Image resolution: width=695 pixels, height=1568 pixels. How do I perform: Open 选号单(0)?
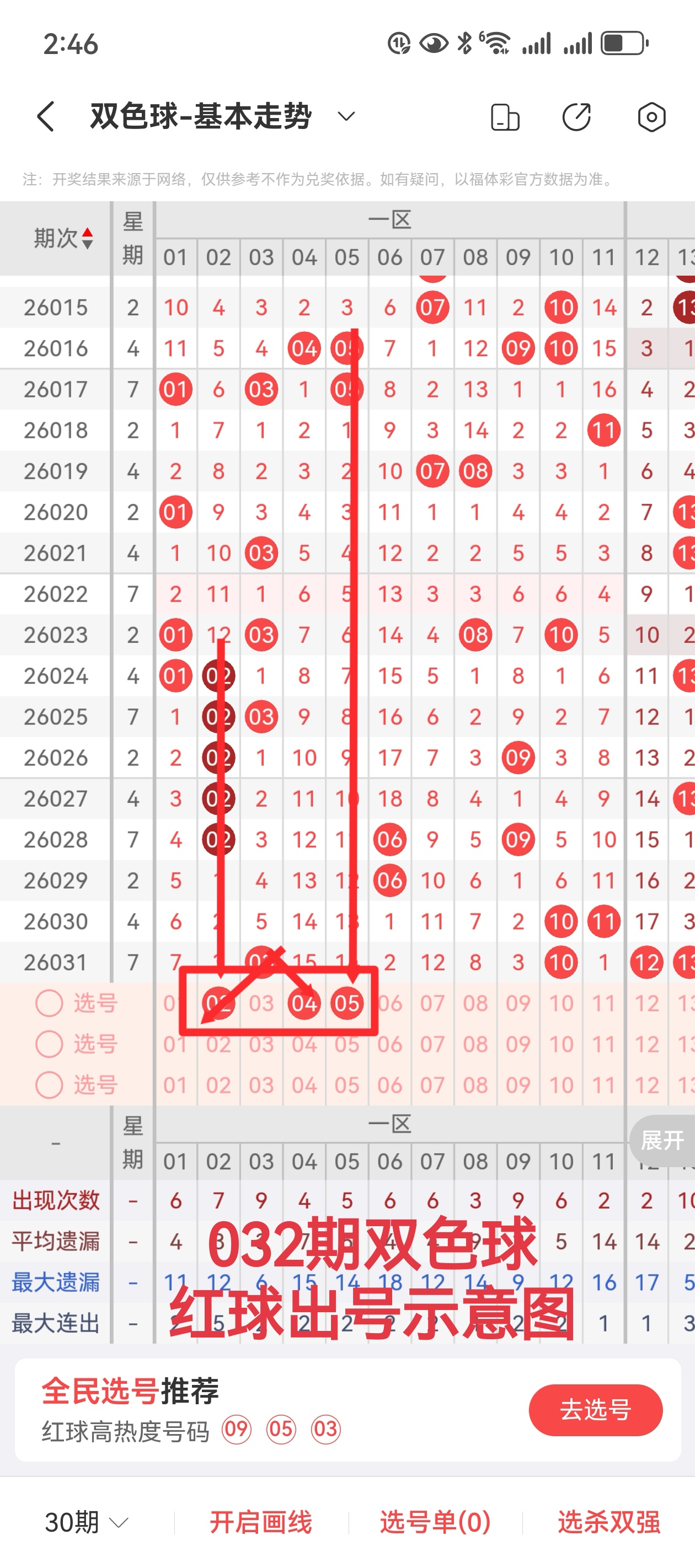435,1522
